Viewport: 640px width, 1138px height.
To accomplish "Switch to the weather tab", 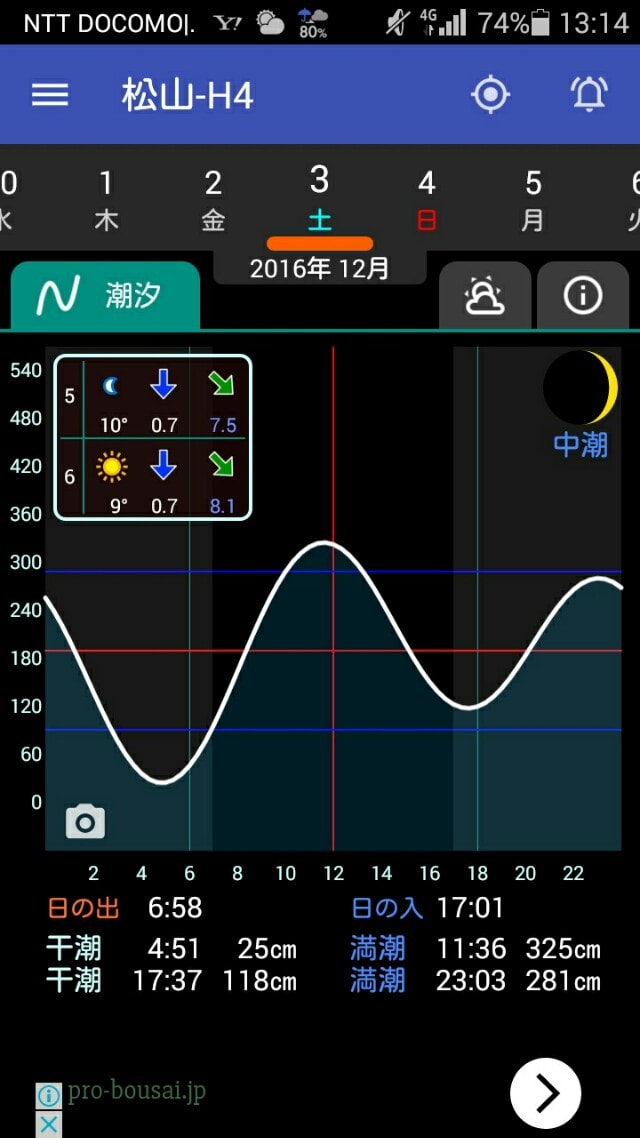I will (x=485, y=296).
